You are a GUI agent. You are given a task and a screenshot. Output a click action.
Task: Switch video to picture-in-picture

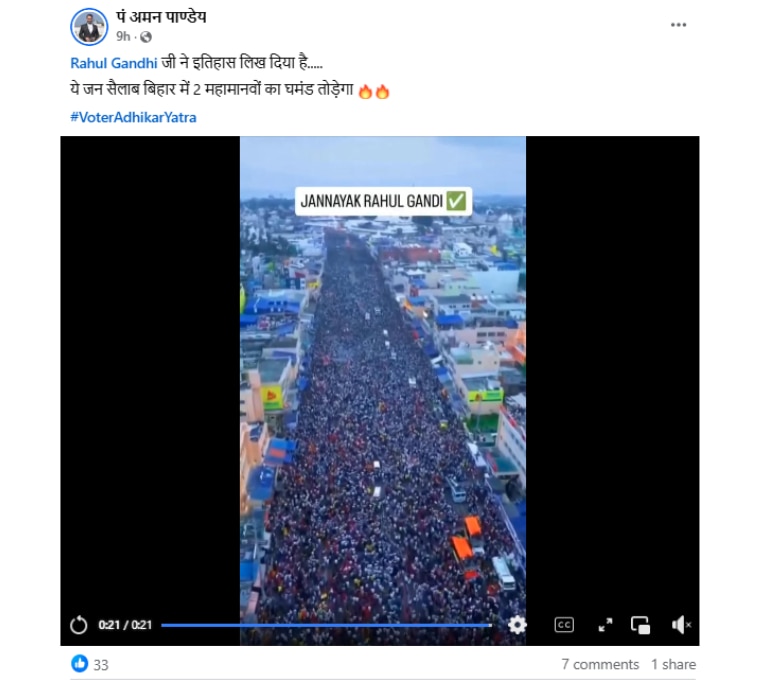coord(641,625)
